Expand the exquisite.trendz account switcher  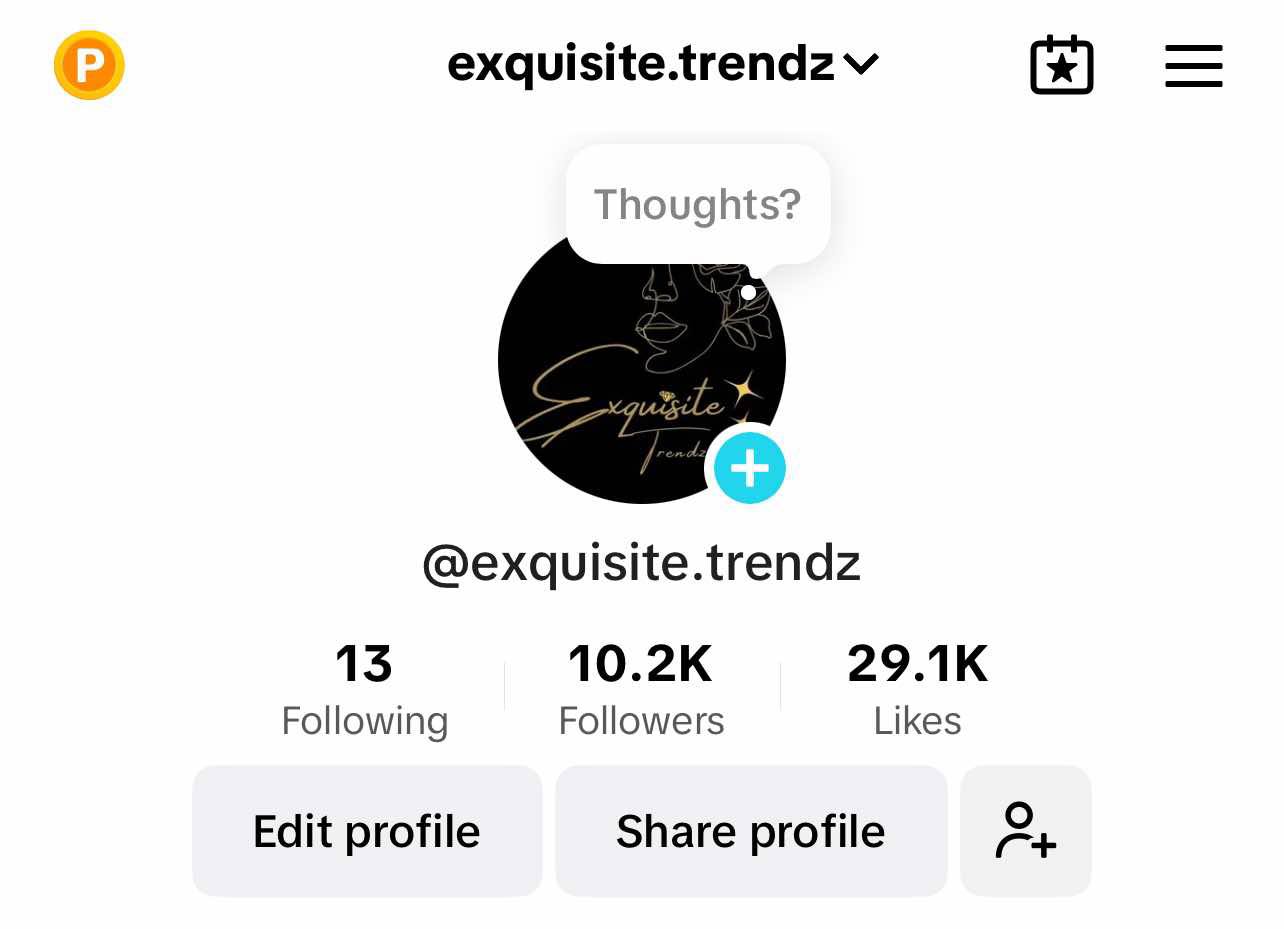click(662, 65)
